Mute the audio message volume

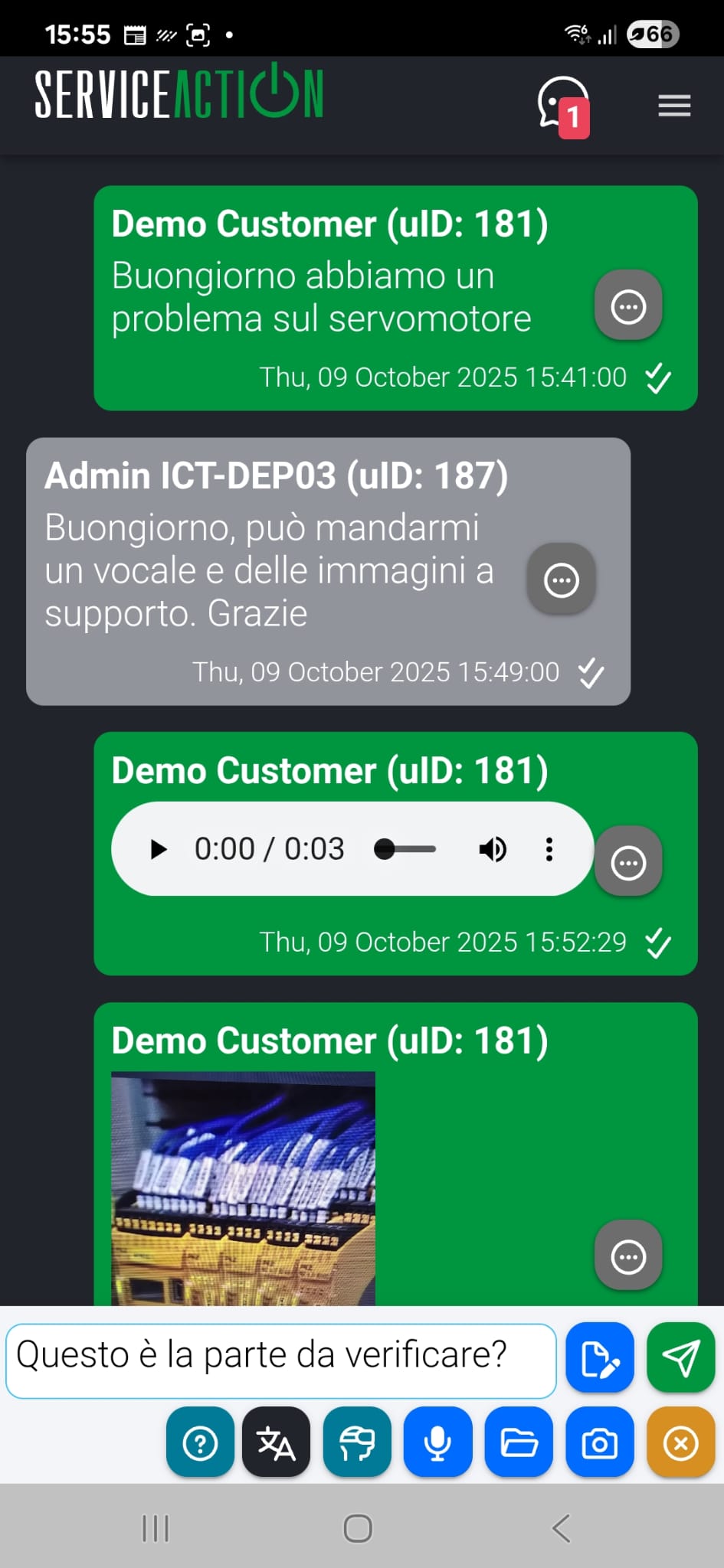[493, 849]
